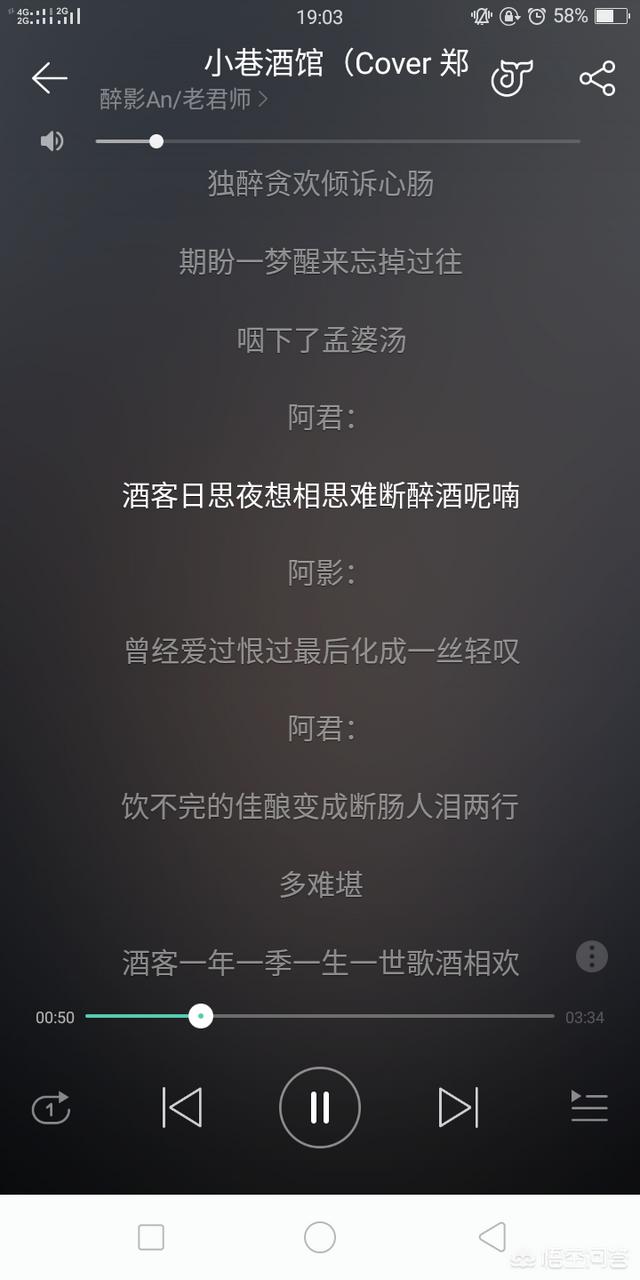This screenshot has width=640, height=1280.
Task: Open the current playlist queue
Action: pyautogui.click(x=589, y=1106)
